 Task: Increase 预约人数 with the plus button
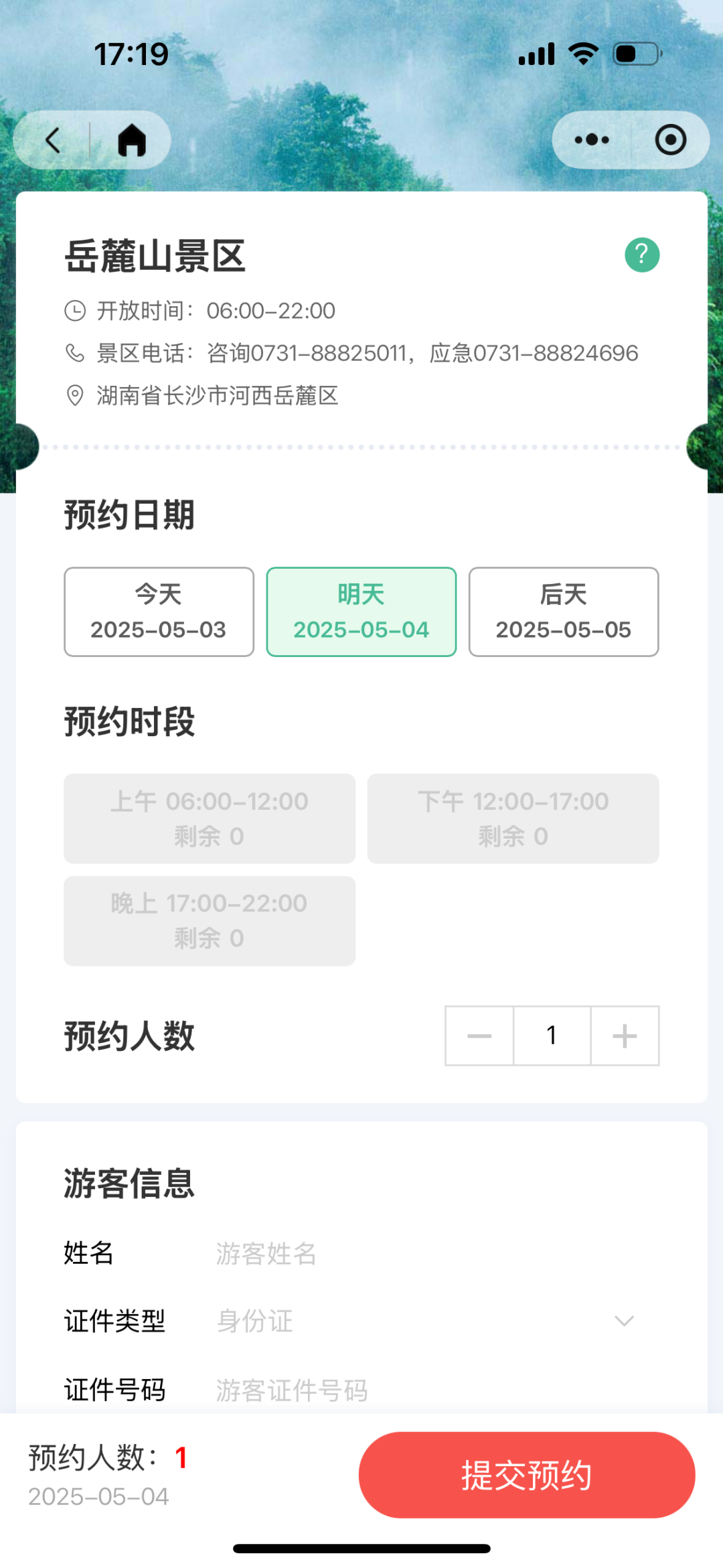point(625,1036)
